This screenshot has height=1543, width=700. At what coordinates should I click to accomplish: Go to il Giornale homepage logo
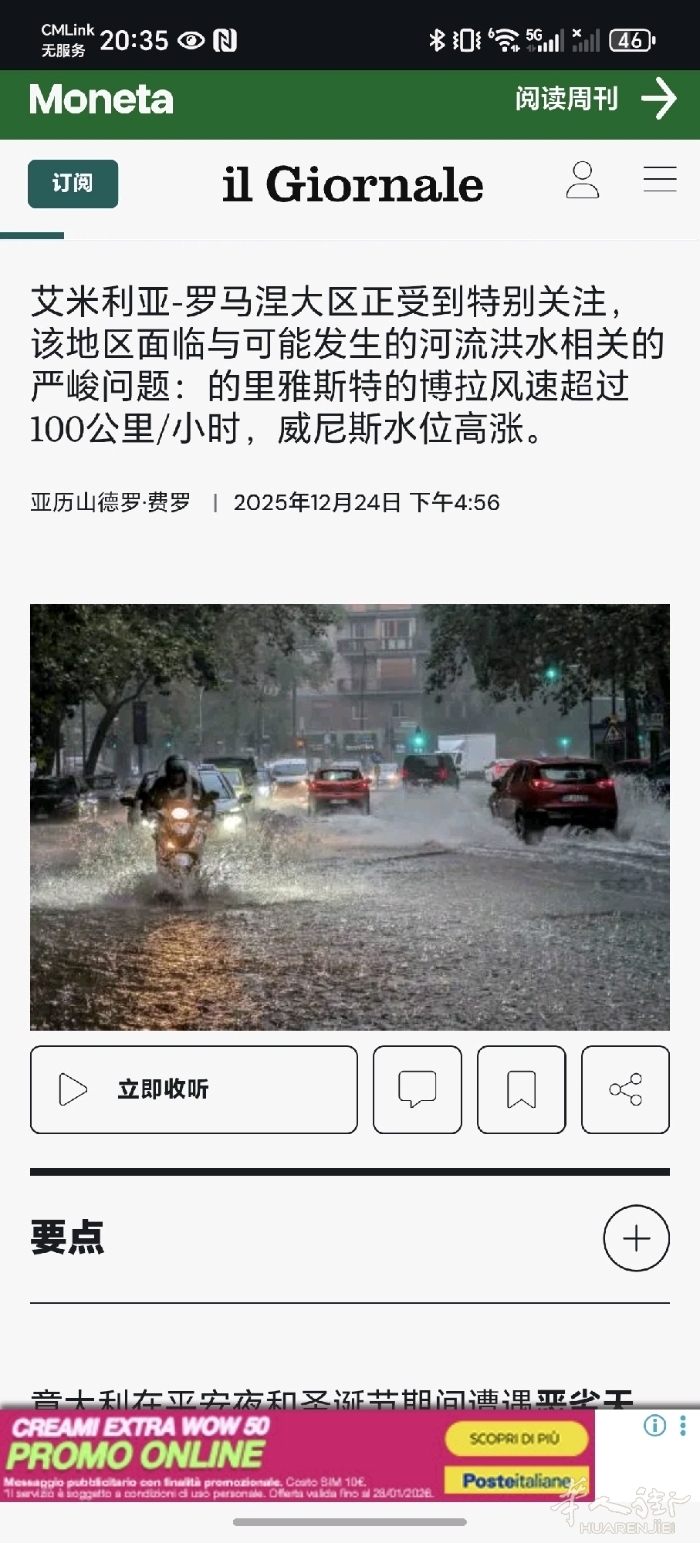click(x=352, y=184)
